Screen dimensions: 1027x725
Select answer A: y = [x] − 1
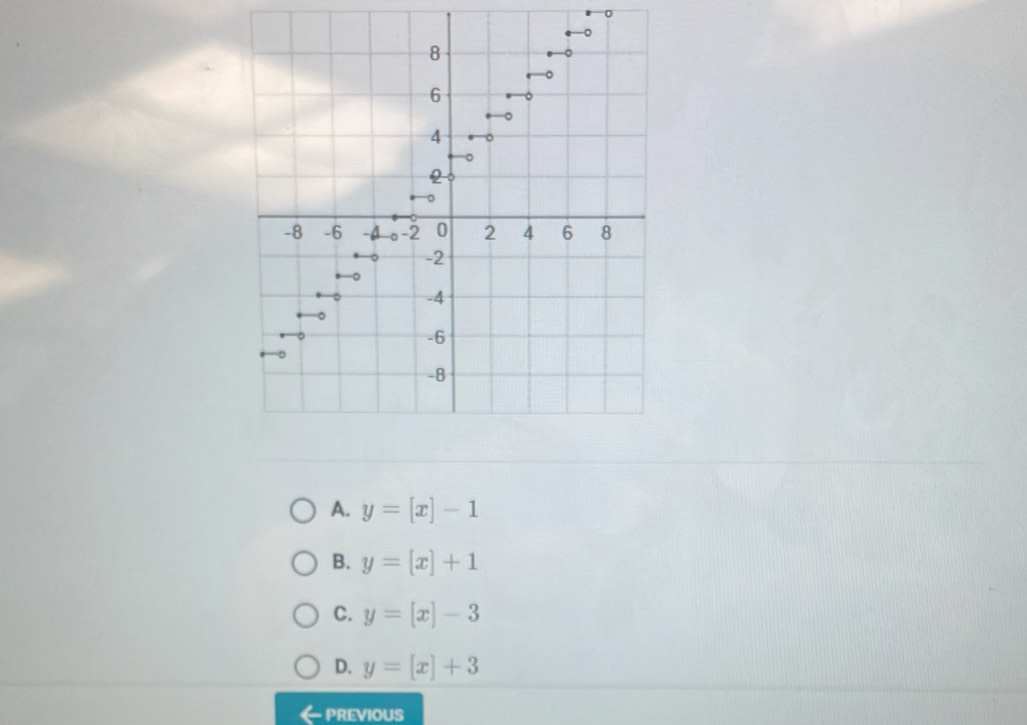point(303,512)
